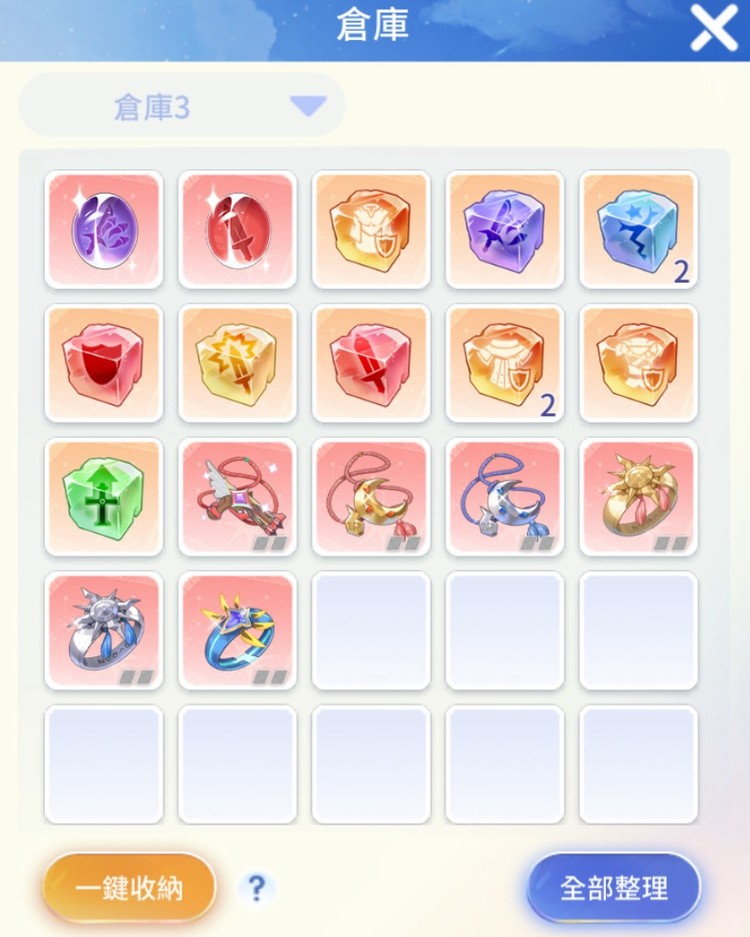The image size is (750, 937).
Task: Select the red sword cube crystal
Action: (x=371, y=364)
